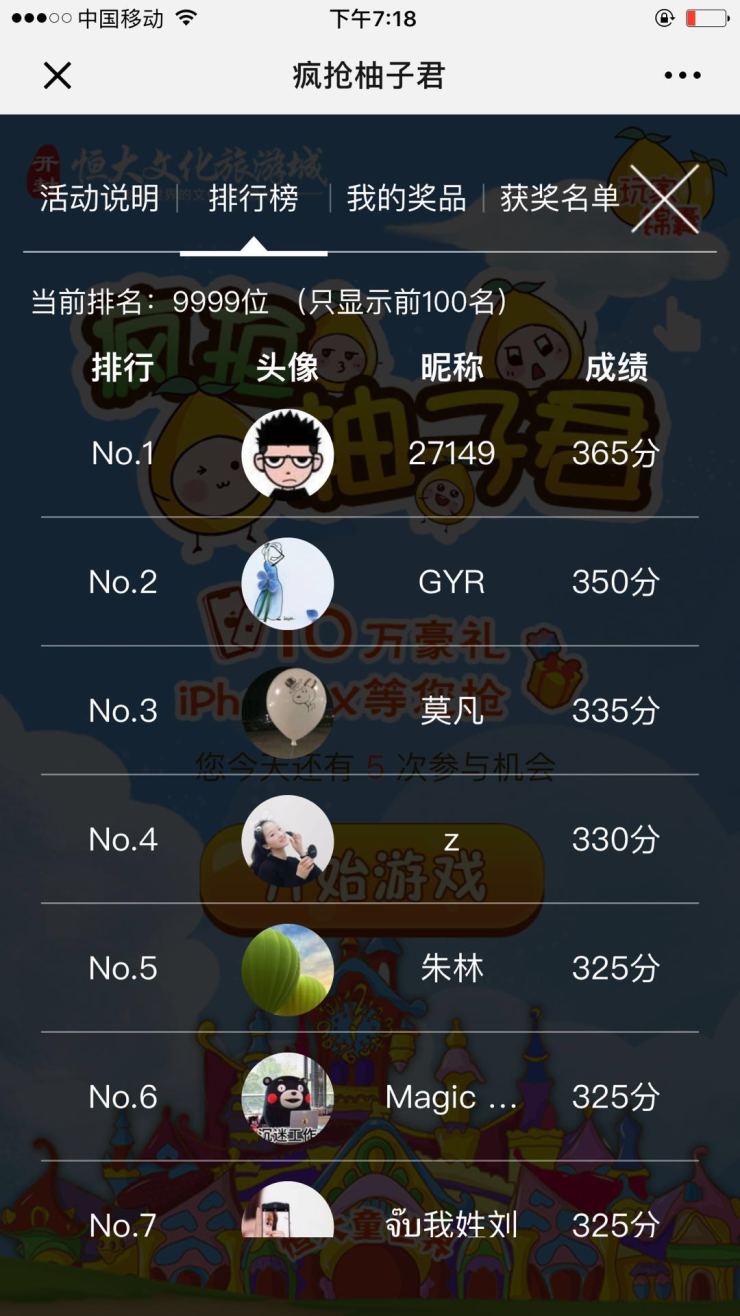Open the 我的奖品 tab
Viewport: 740px width, 1316px height.
[406, 198]
